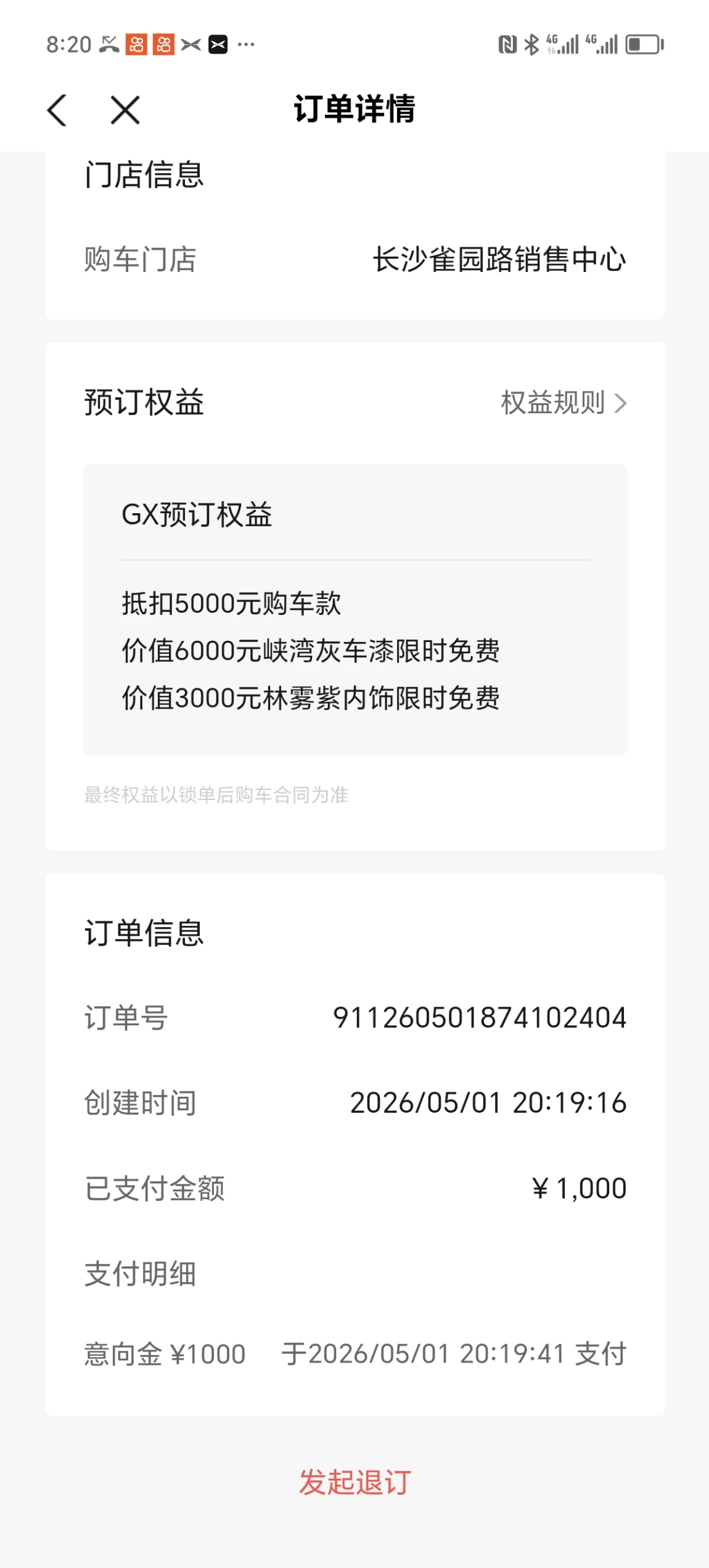709x1568 pixels.
Task: Go back using the header arrow
Action: pyautogui.click(x=57, y=110)
